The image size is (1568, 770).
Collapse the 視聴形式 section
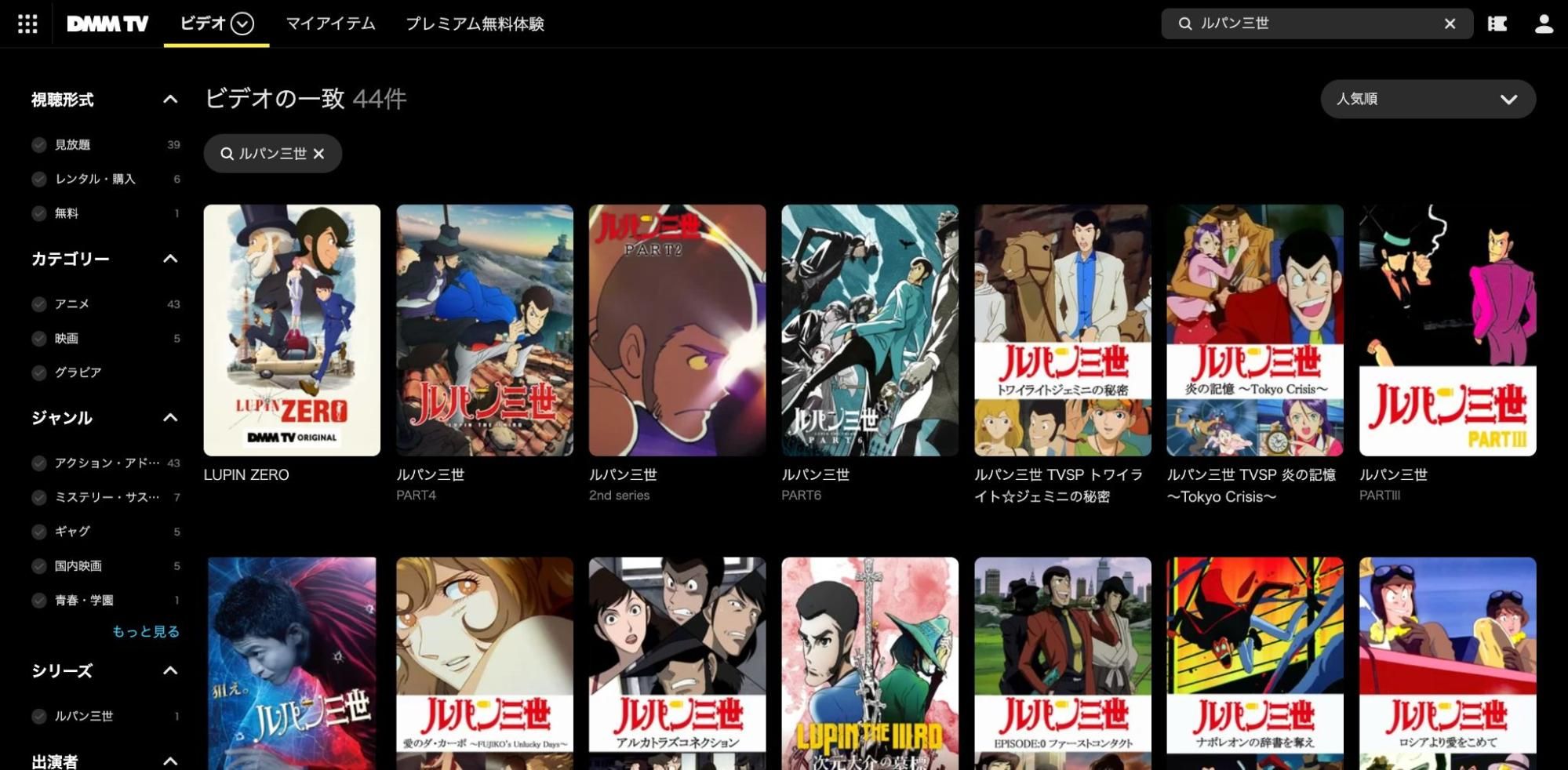pos(170,100)
